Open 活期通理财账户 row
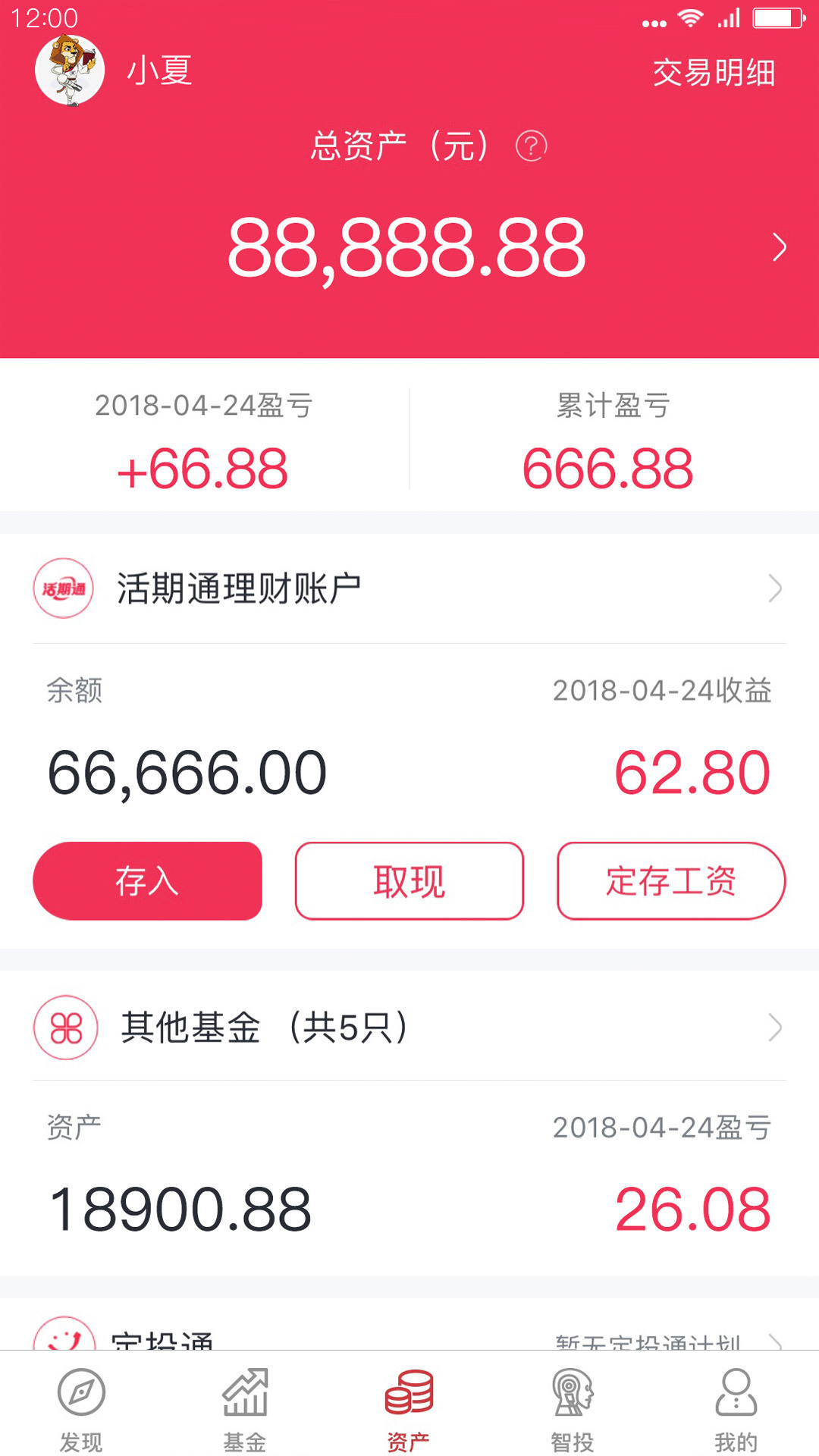Viewport: 819px width, 1456px height. point(409,588)
